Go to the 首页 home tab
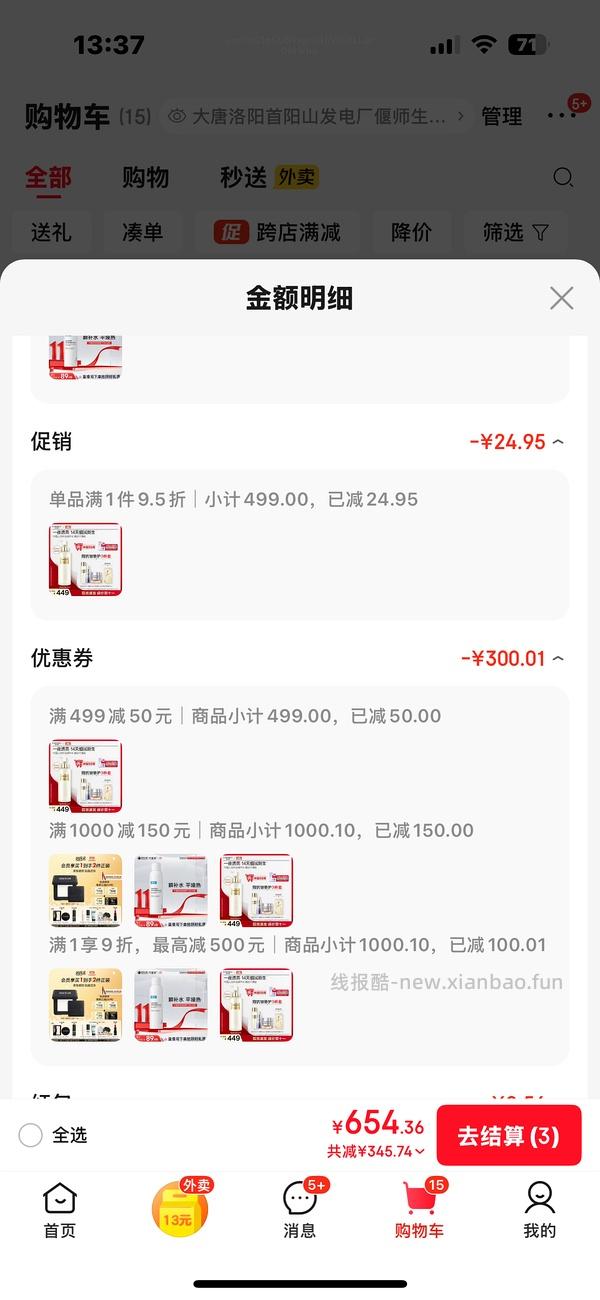The height and width of the screenshot is (1300, 600). (x=59, y=1209)
